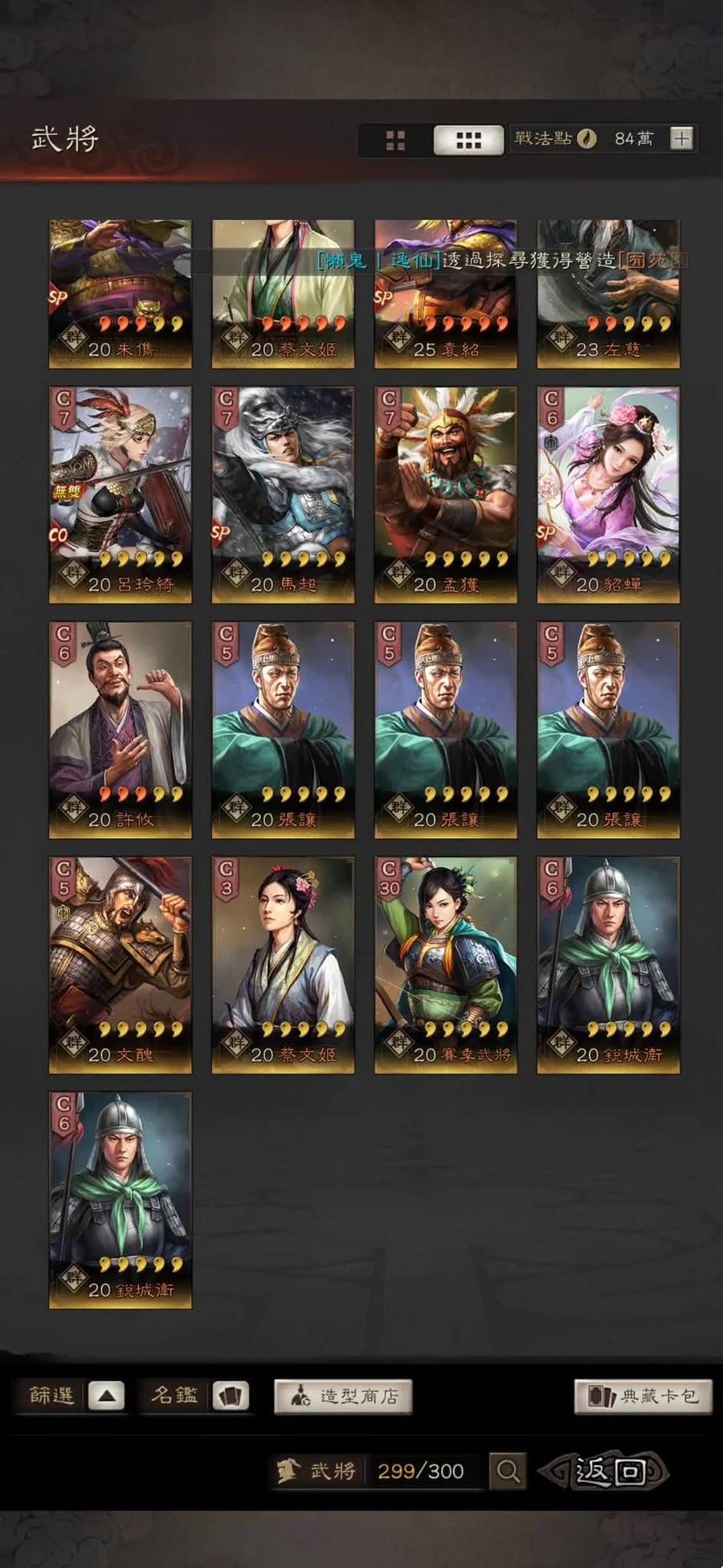The image size is (723, 1568).
Task: Open the 篩選 filter panel
Action: pyautogui.click(x=69, y=1396)
